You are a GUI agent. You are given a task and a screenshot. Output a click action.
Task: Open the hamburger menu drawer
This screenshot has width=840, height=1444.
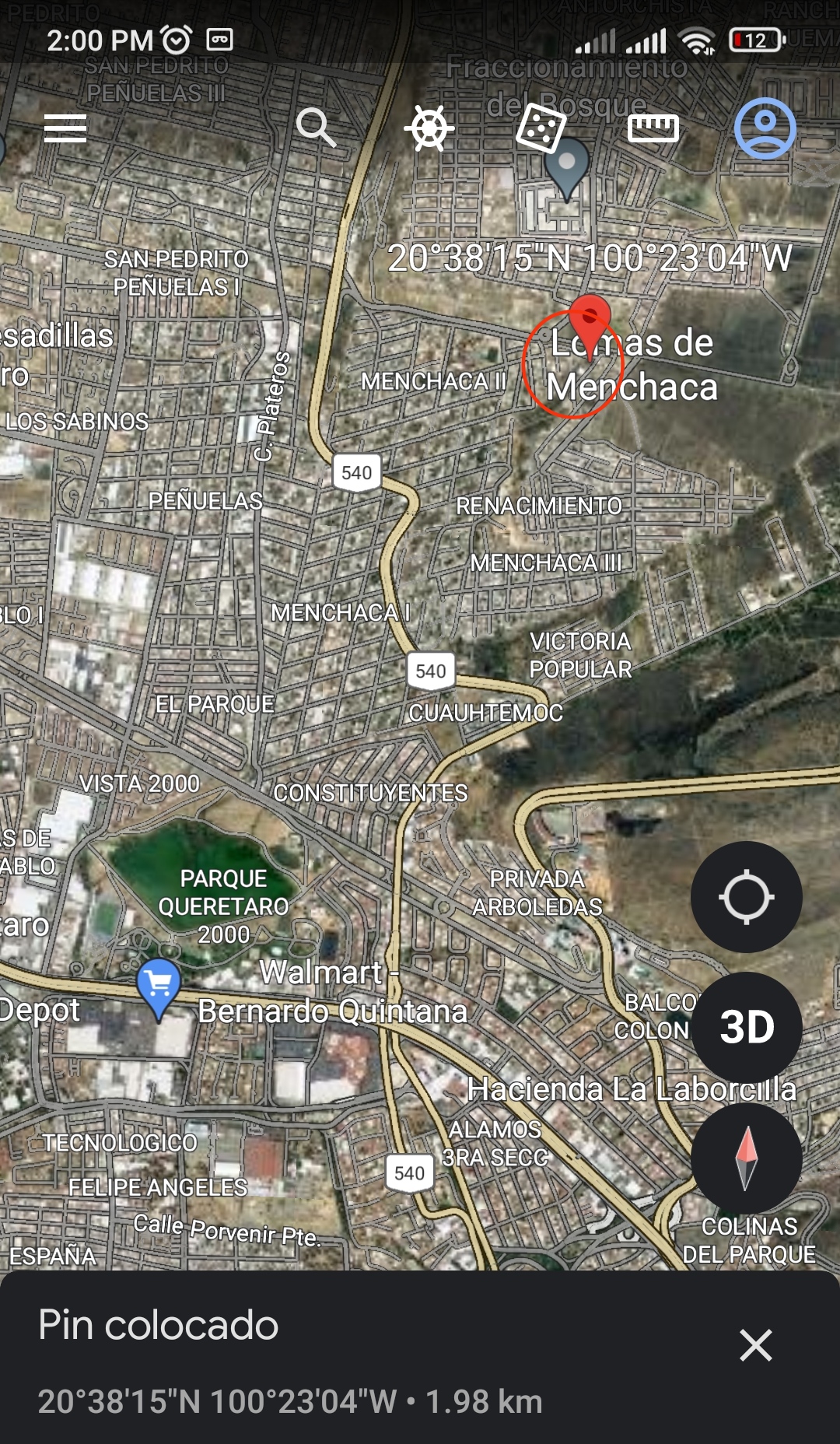click(x=65, y=128)
